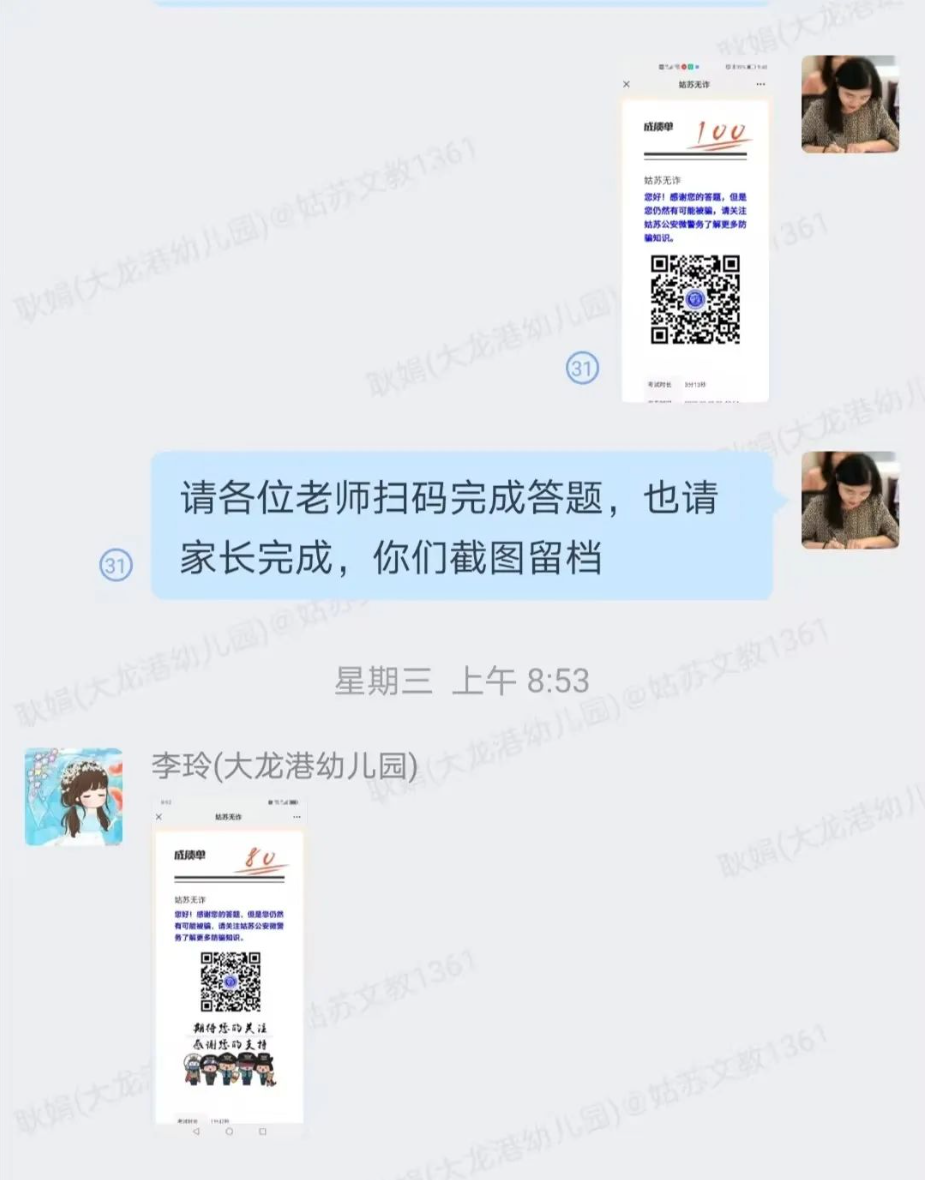View the 31 read count beside the score-100 image
Image resolution: width=927 pixels, height=1180 pixels.
tap(582, 369)
